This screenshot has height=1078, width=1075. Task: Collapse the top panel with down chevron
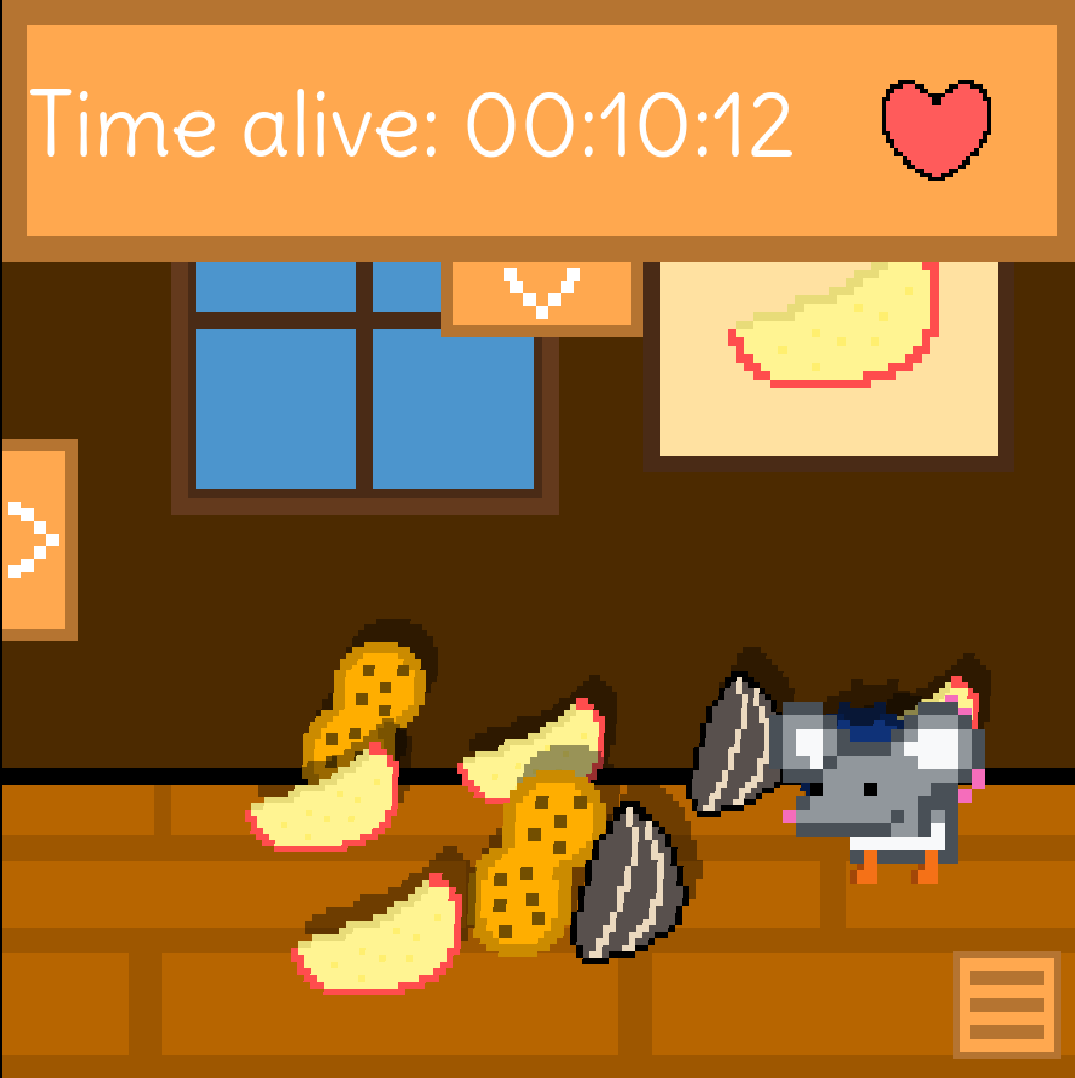542,293
